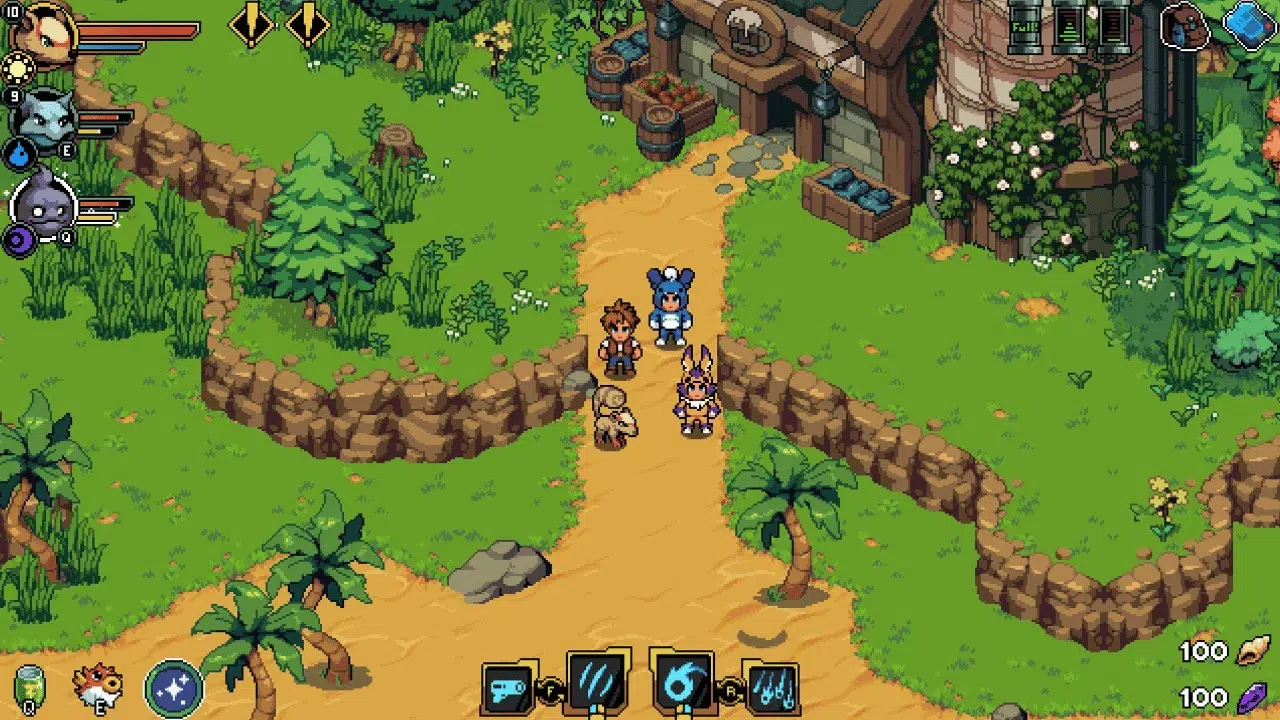Screen dimensions: 1280x720
Task: Open the backpack inventory
Action: [x=1185, y=25]
